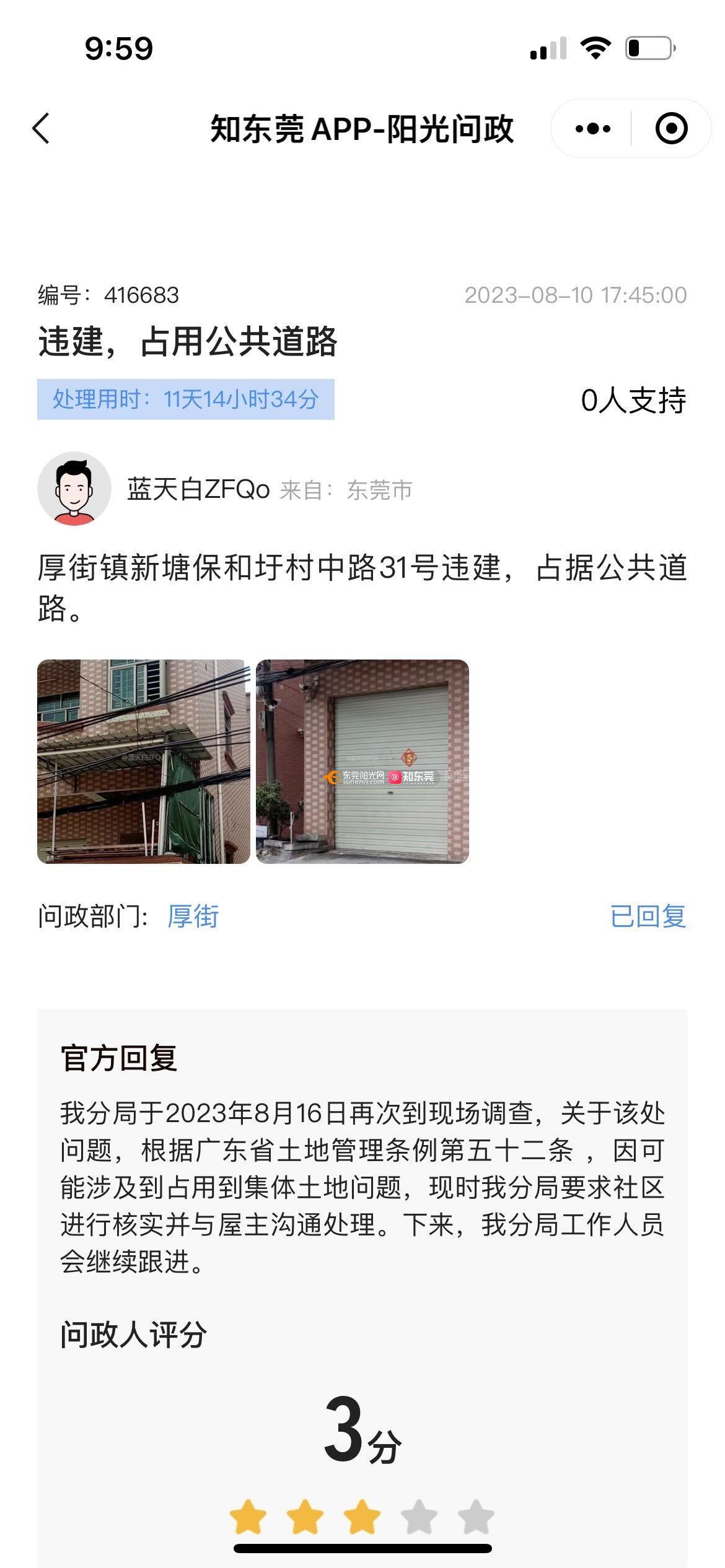This screenshot has height=1568, width=725.
Task: View the profile of 蓝天白ZFQo
Action: point(74,489)
